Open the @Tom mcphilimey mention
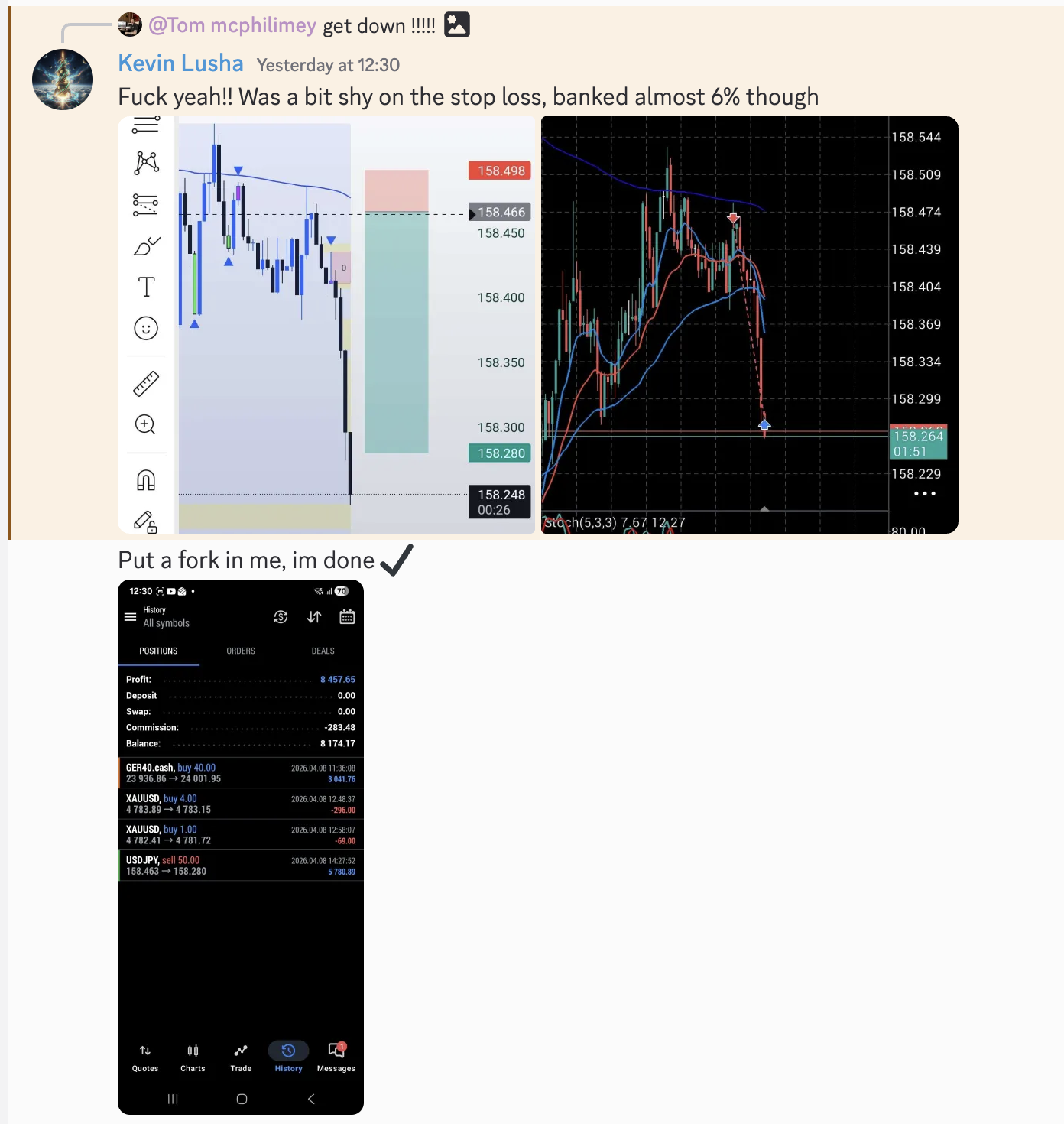This screenshot has height=1124, width=1064. 232,26
